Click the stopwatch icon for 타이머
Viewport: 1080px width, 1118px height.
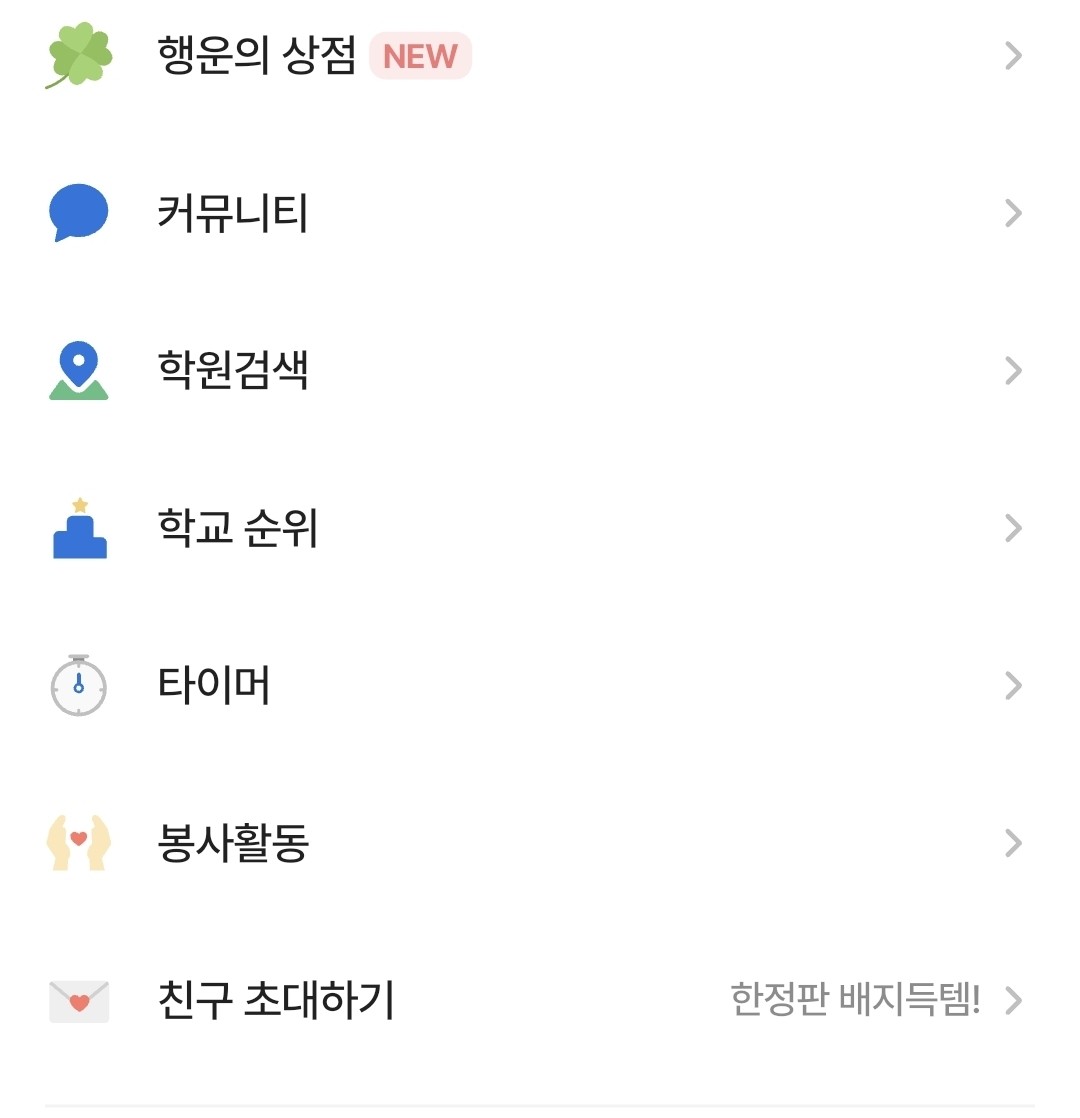click(77, 685)
